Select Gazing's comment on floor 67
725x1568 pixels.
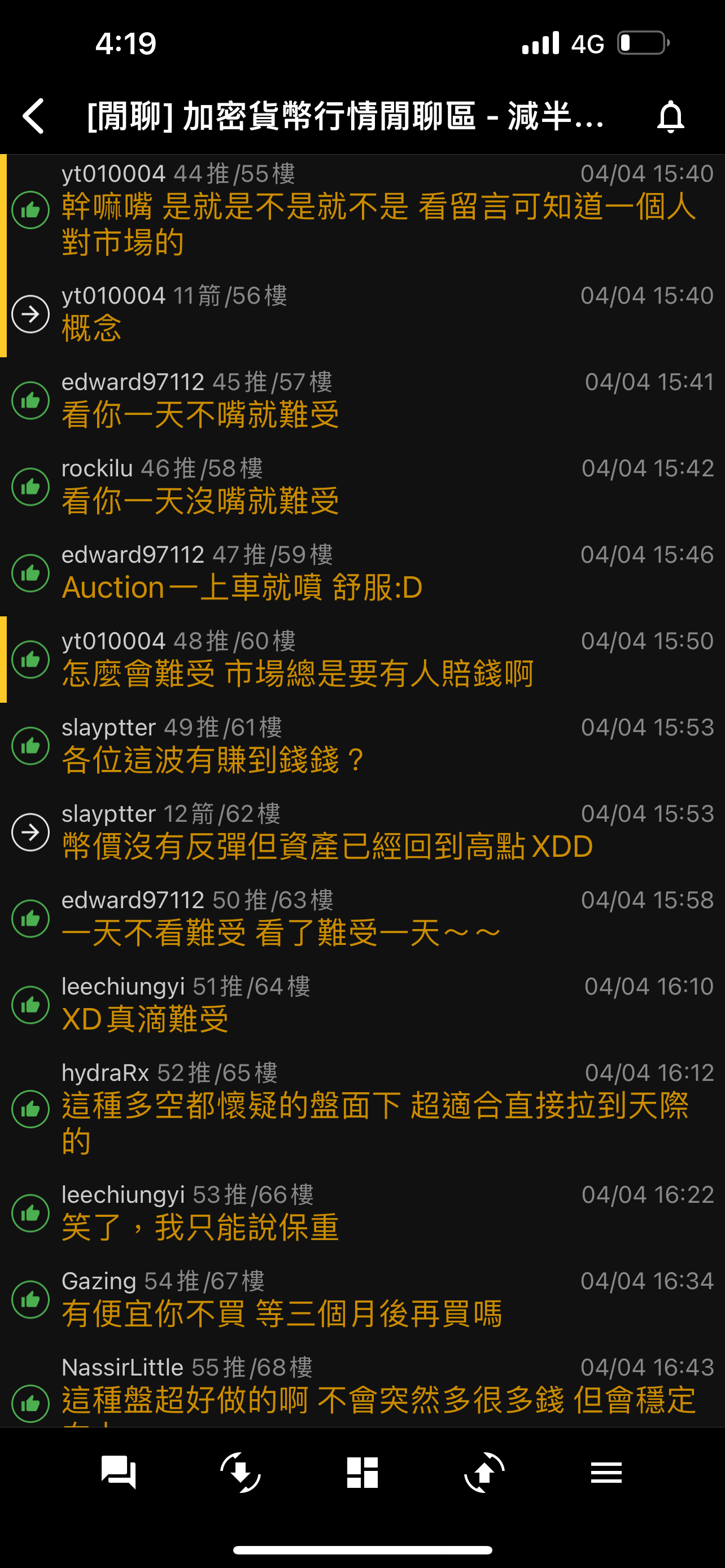362,1299
